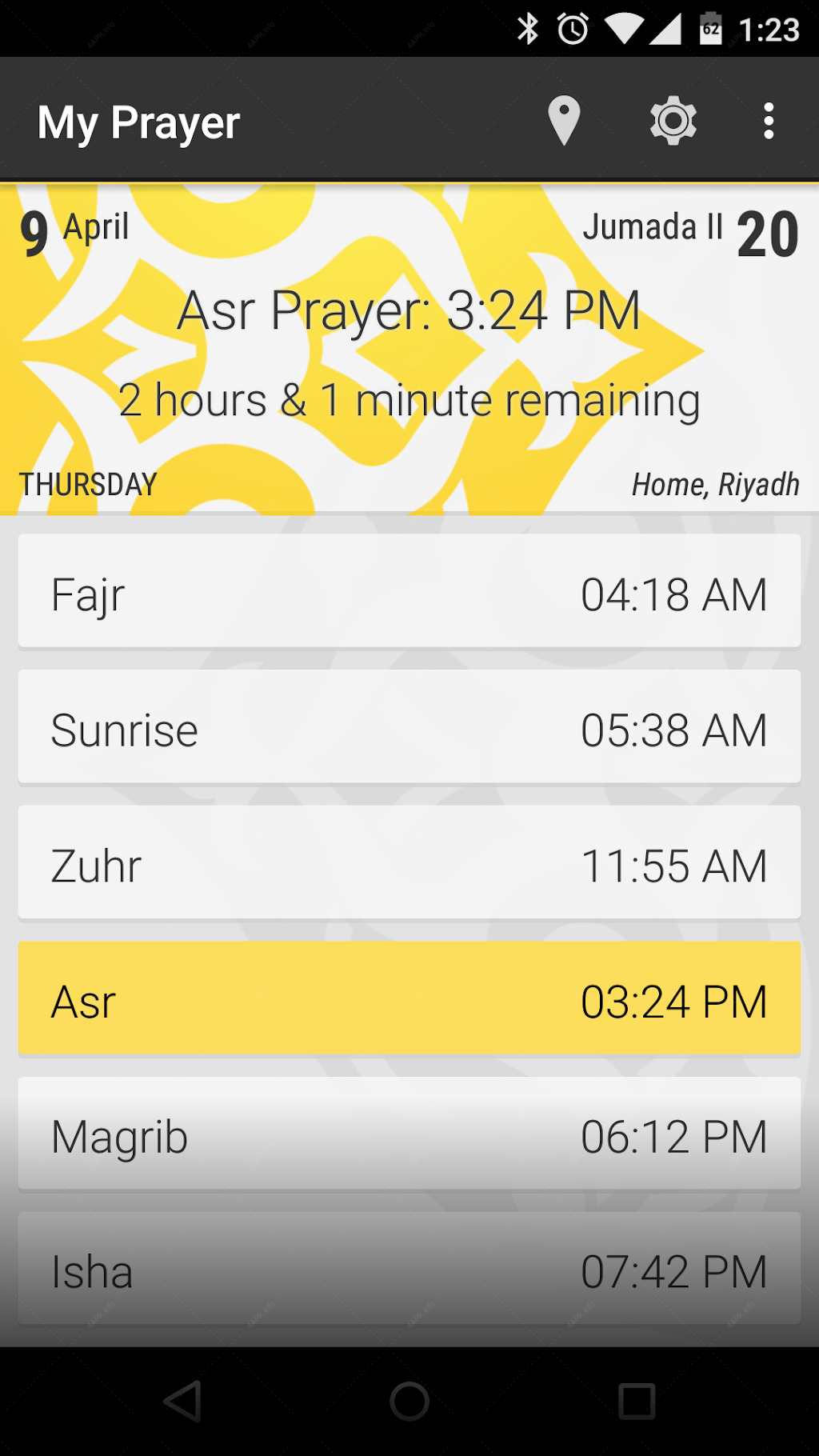Tap the Isha prayer row
Viewport: 819px width, 1456px height.
[409, 1269]
